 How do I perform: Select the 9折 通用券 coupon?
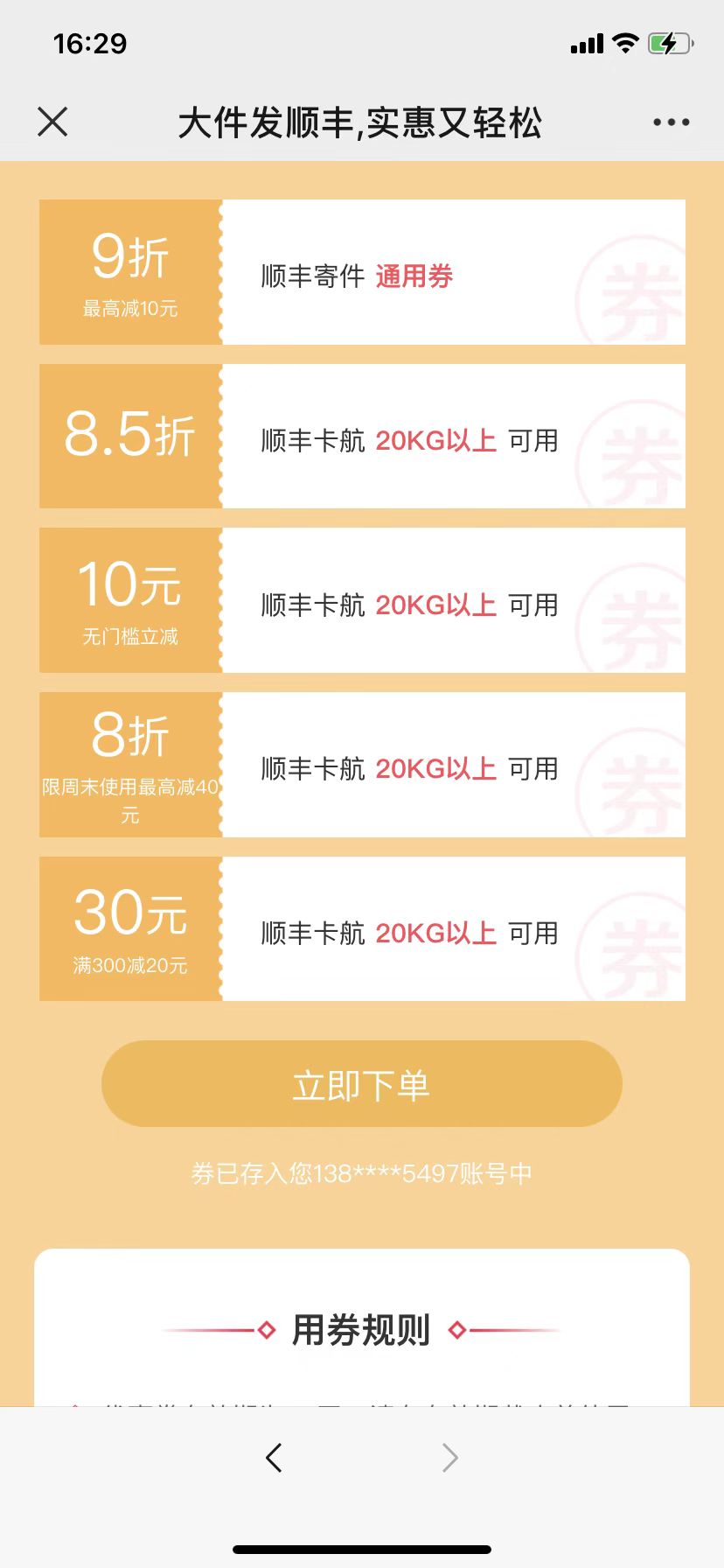(362, 273)
